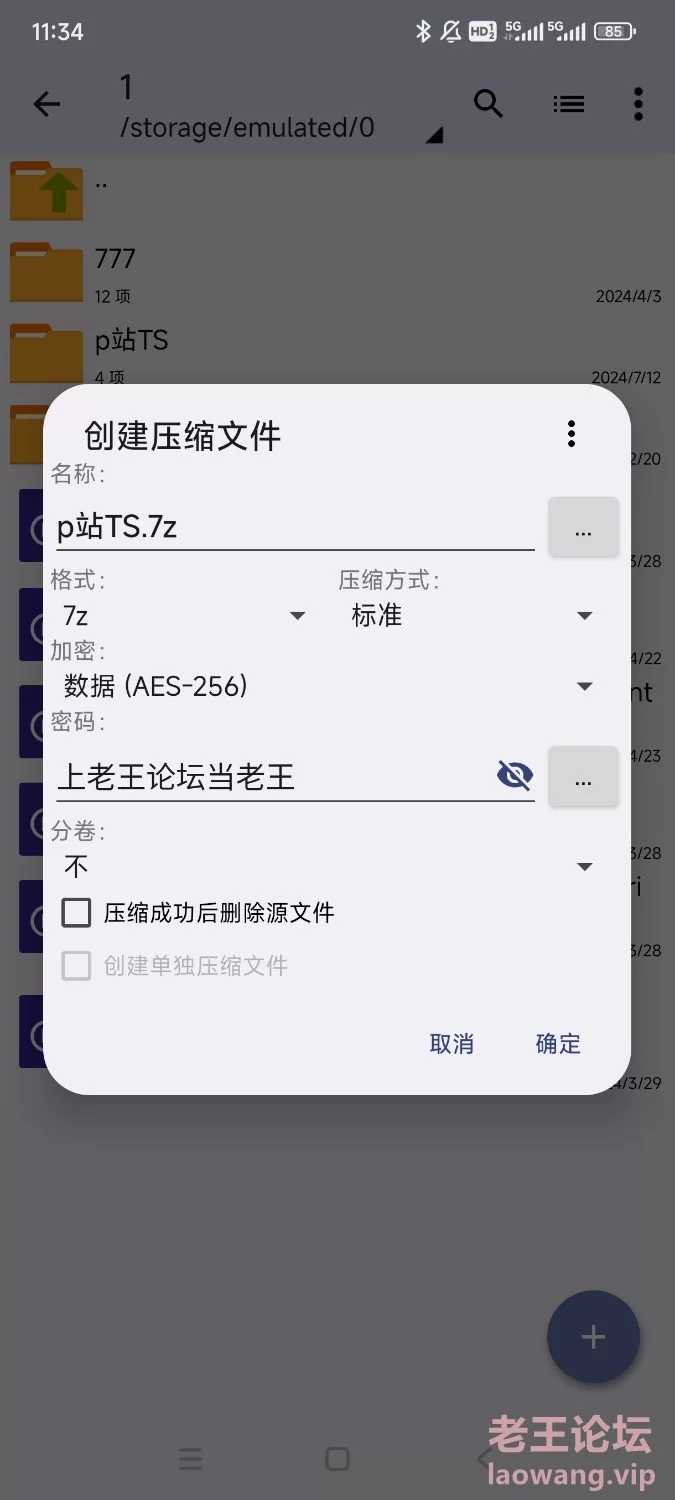Tap the browse button beside the archive name
The image size is (675, 1500).
click(x=584, y=528)
